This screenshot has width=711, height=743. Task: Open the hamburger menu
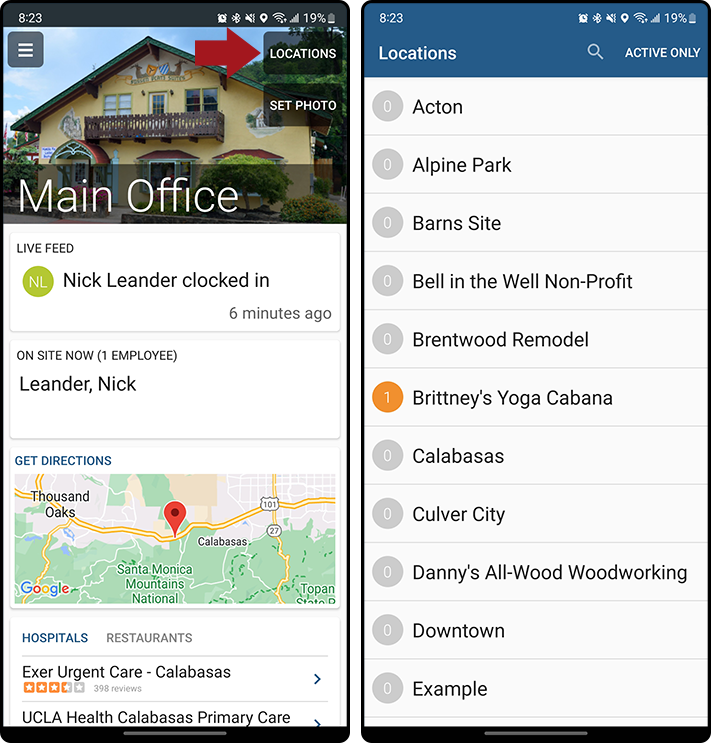pyautogui.click(x=25, y=49)
